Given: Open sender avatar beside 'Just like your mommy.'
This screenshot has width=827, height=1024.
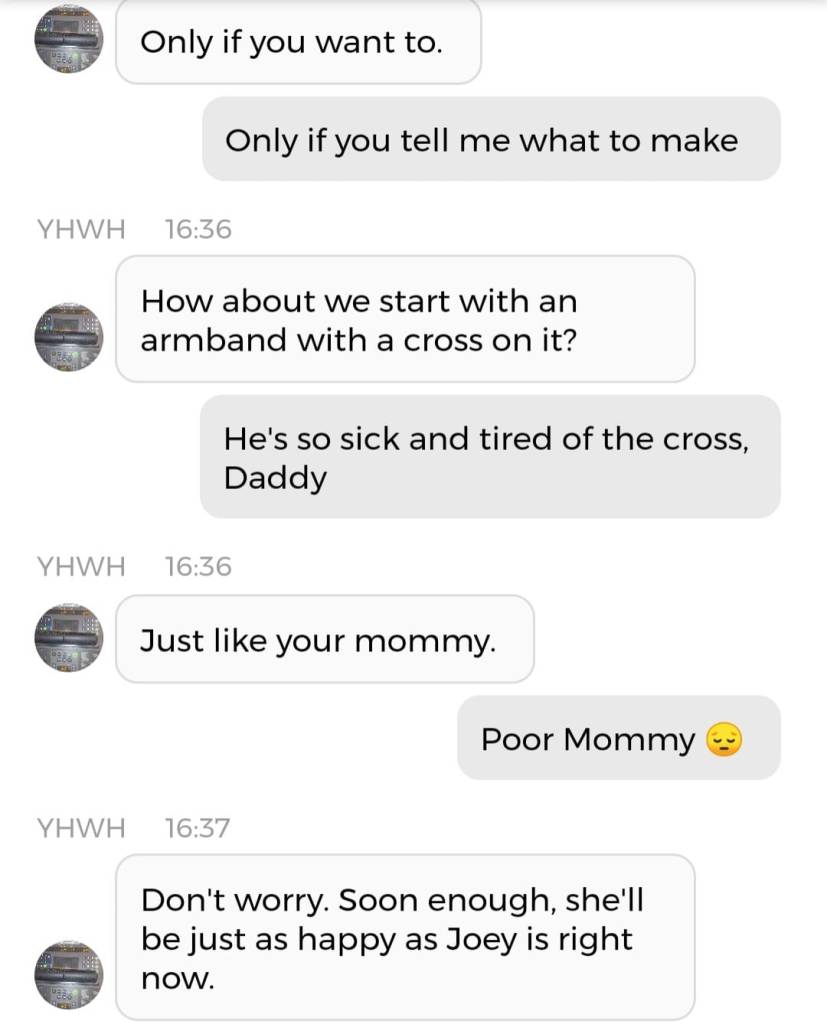Looking at the screenshot, I should point(69,638).
